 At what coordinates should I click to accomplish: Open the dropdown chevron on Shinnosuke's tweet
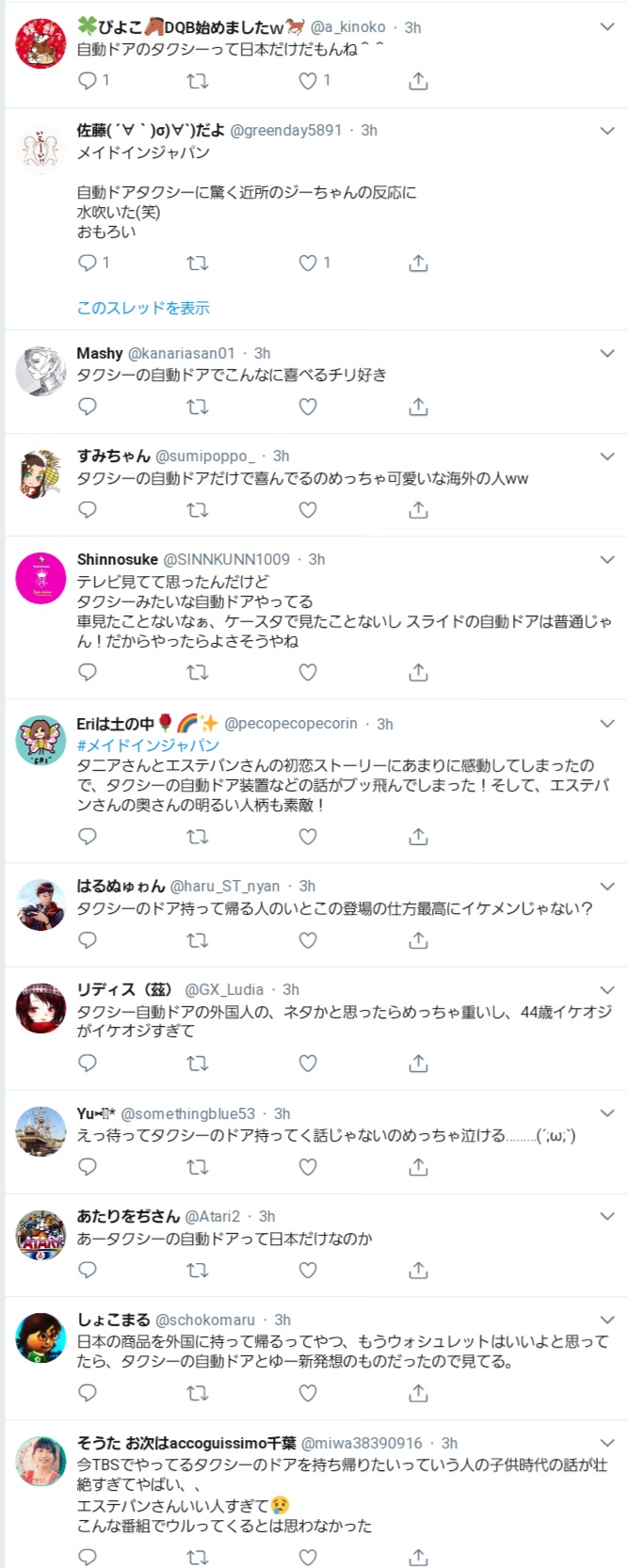(x=607, y=559)
